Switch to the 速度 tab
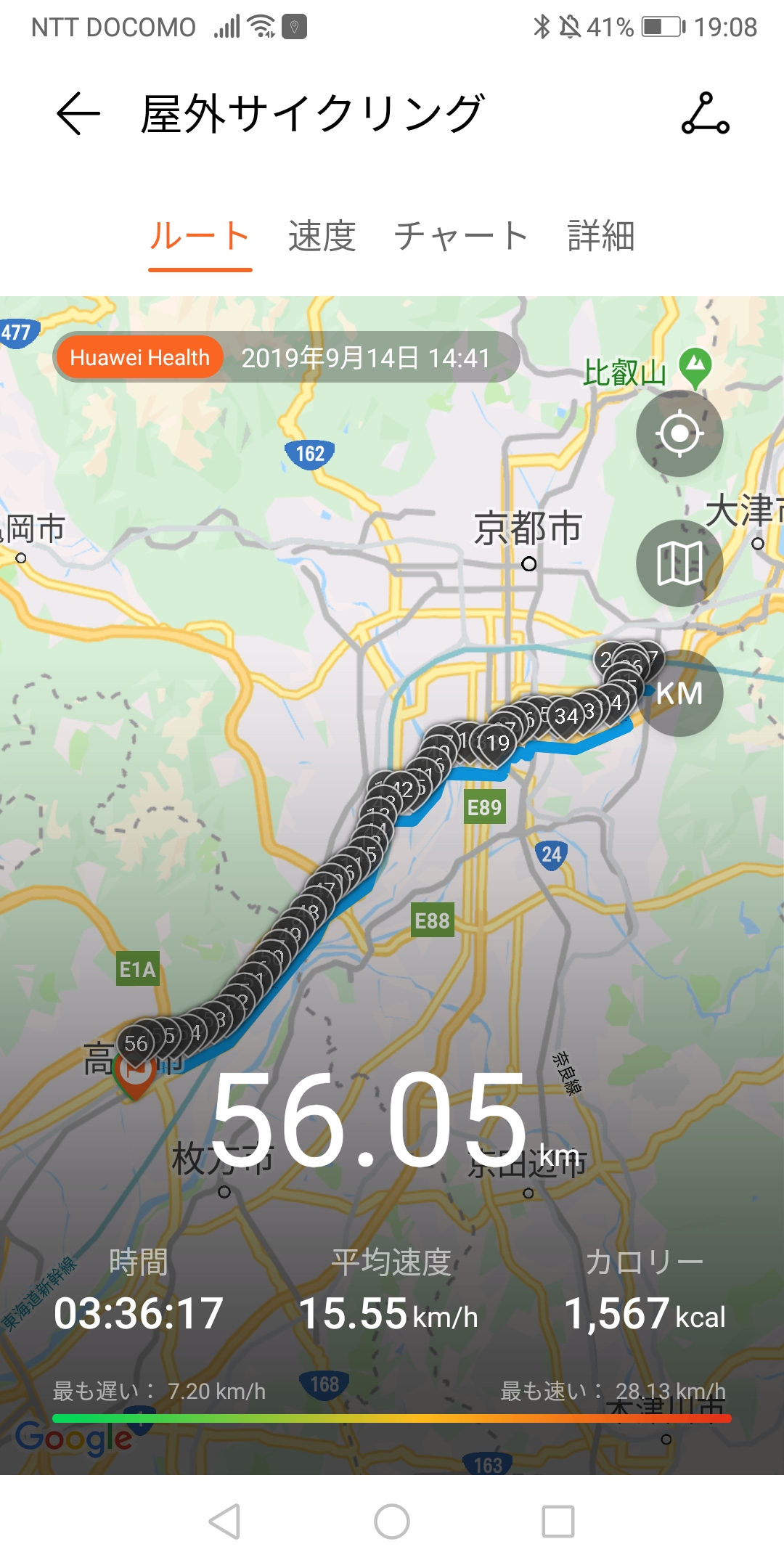The width and height of the screenshot is (784, 1568). click(322, 237)
